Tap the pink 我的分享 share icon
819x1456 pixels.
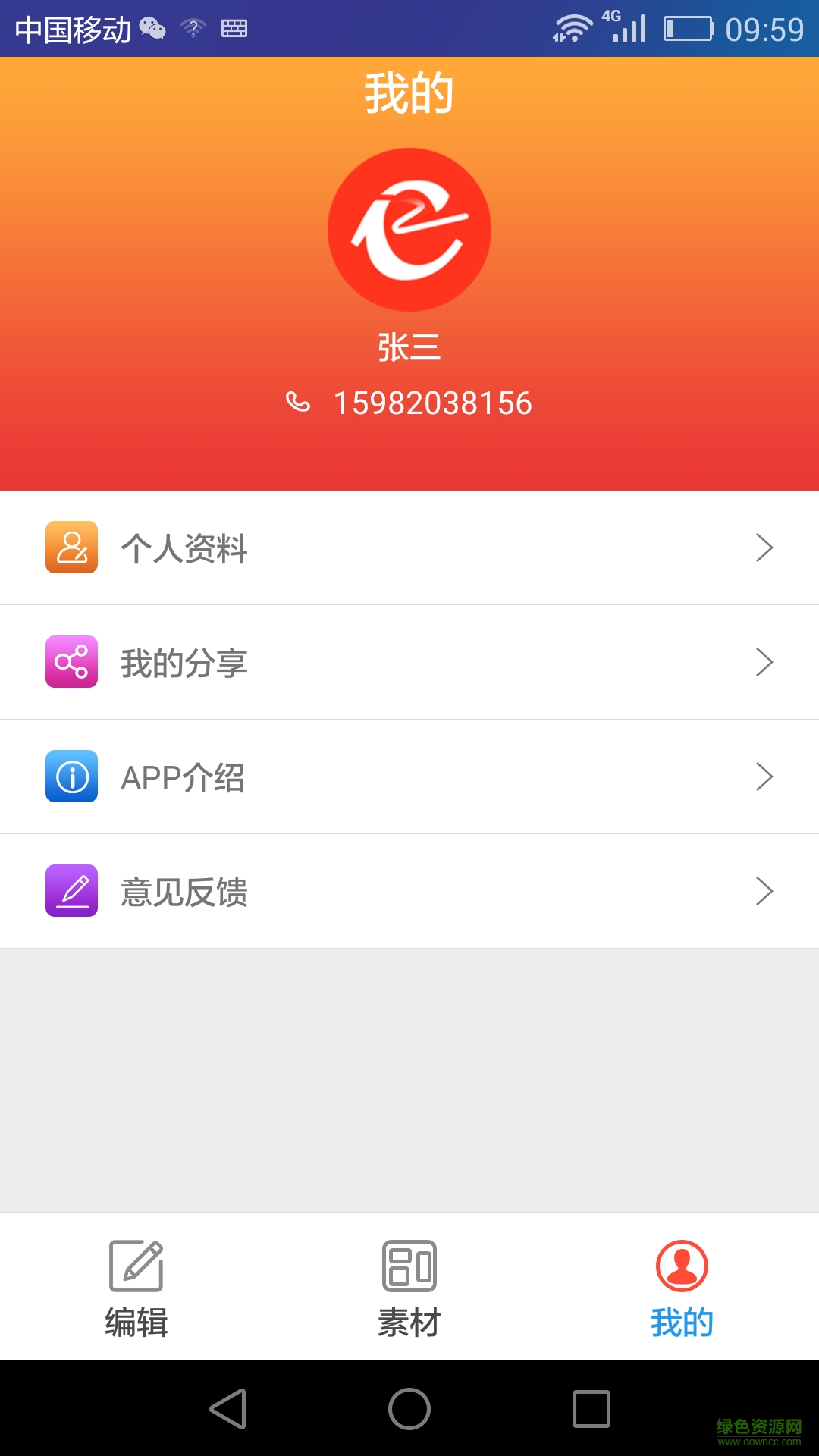(x=72, y=662)
